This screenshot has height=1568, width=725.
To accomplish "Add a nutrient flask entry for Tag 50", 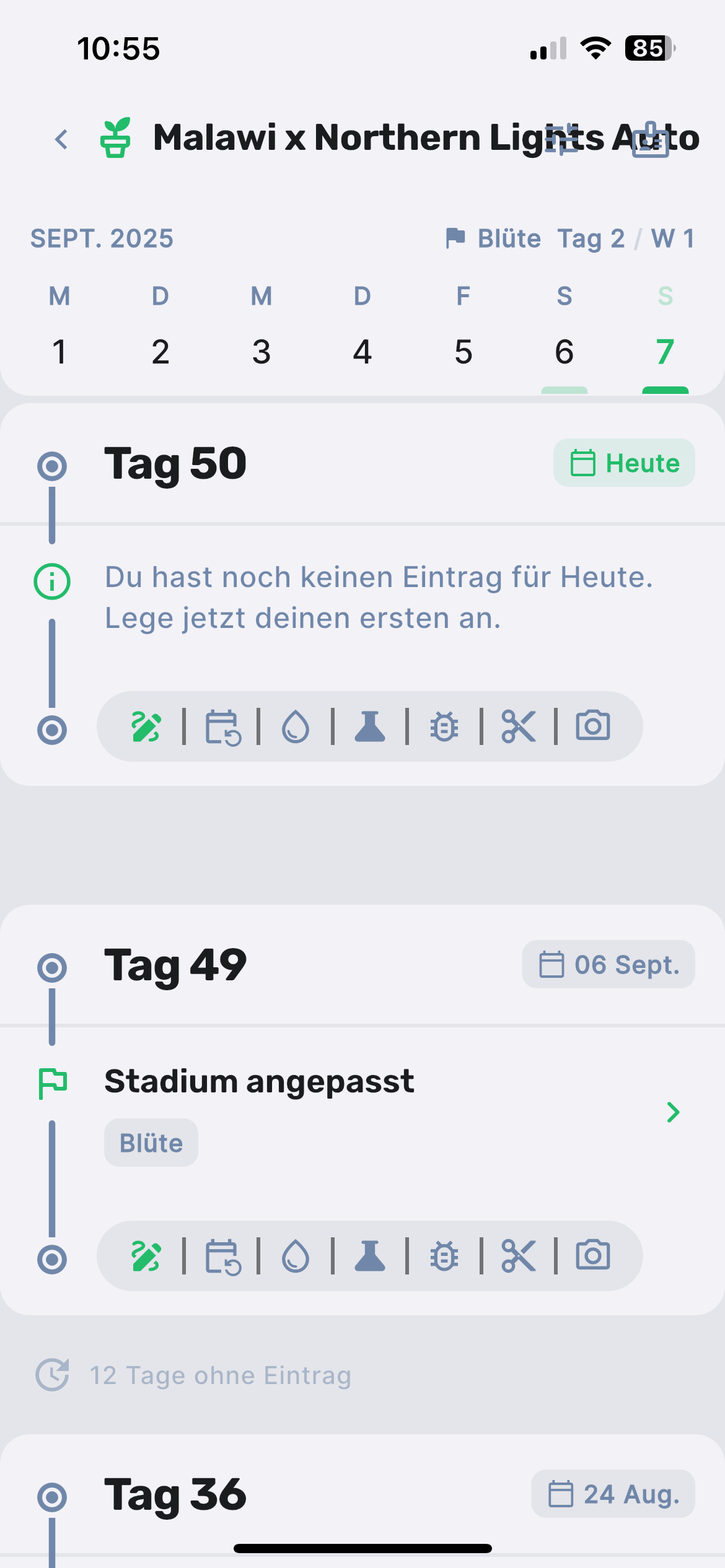I will click(x=370, y=726).
